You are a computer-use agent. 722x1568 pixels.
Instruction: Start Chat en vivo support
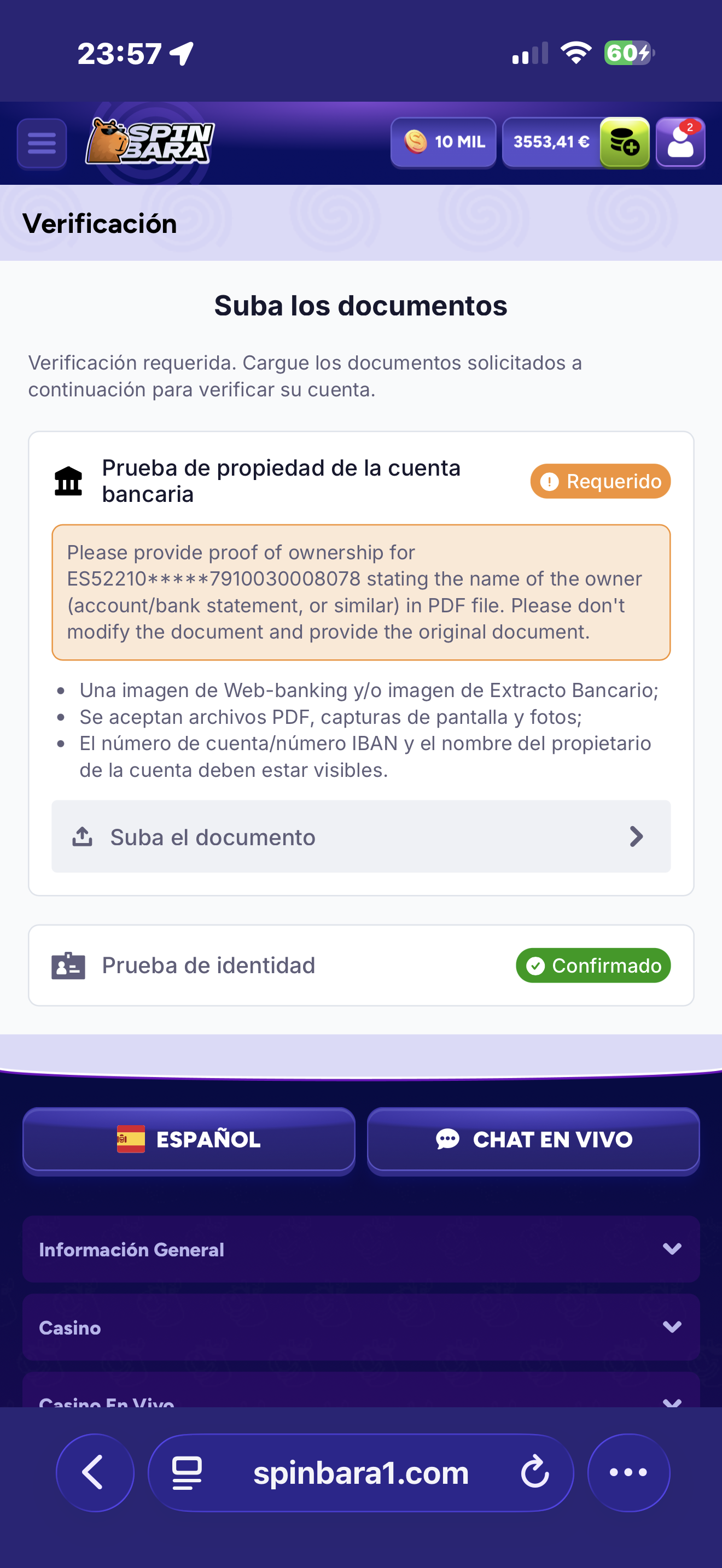(x=533, y=1139)
